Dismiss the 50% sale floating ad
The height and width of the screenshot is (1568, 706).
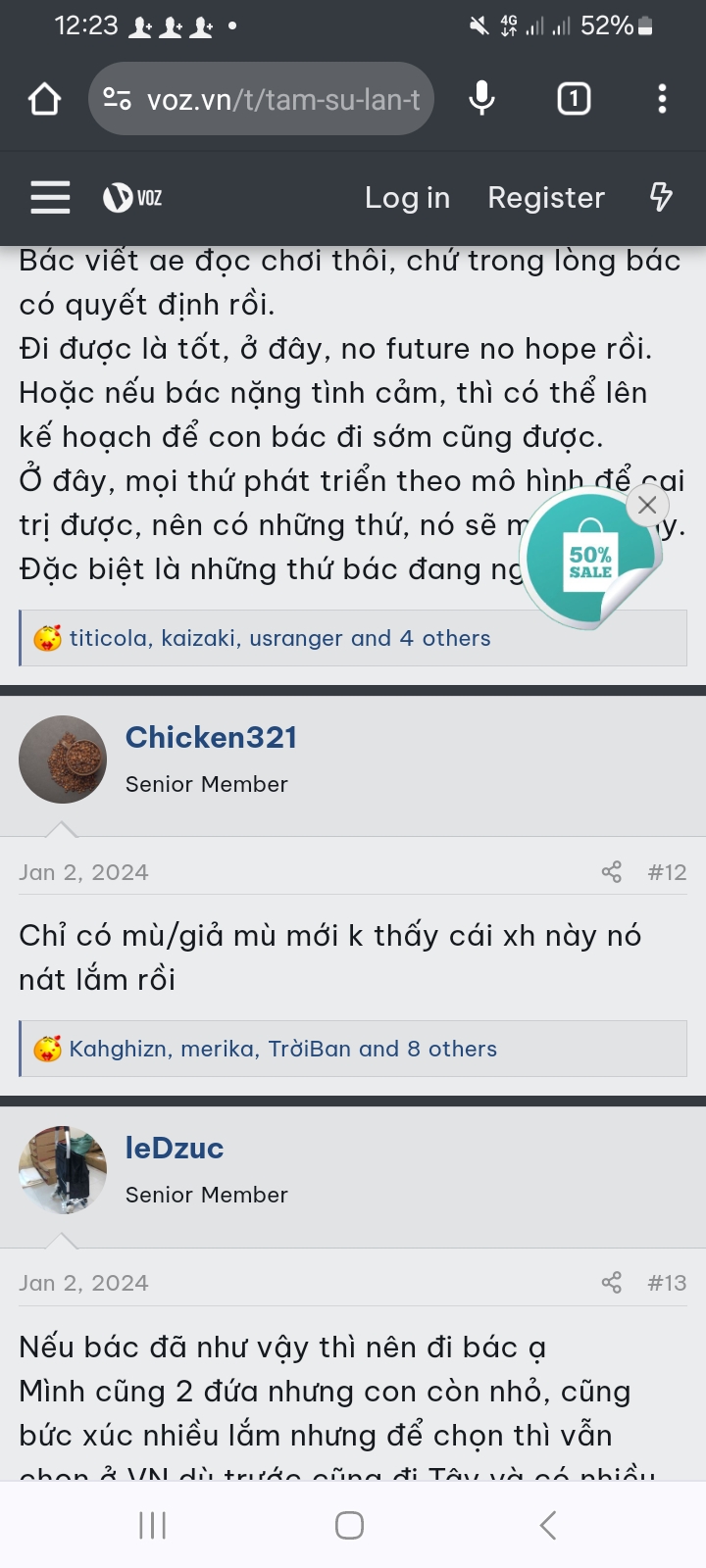pyautogui.click(x=647, y=506)
